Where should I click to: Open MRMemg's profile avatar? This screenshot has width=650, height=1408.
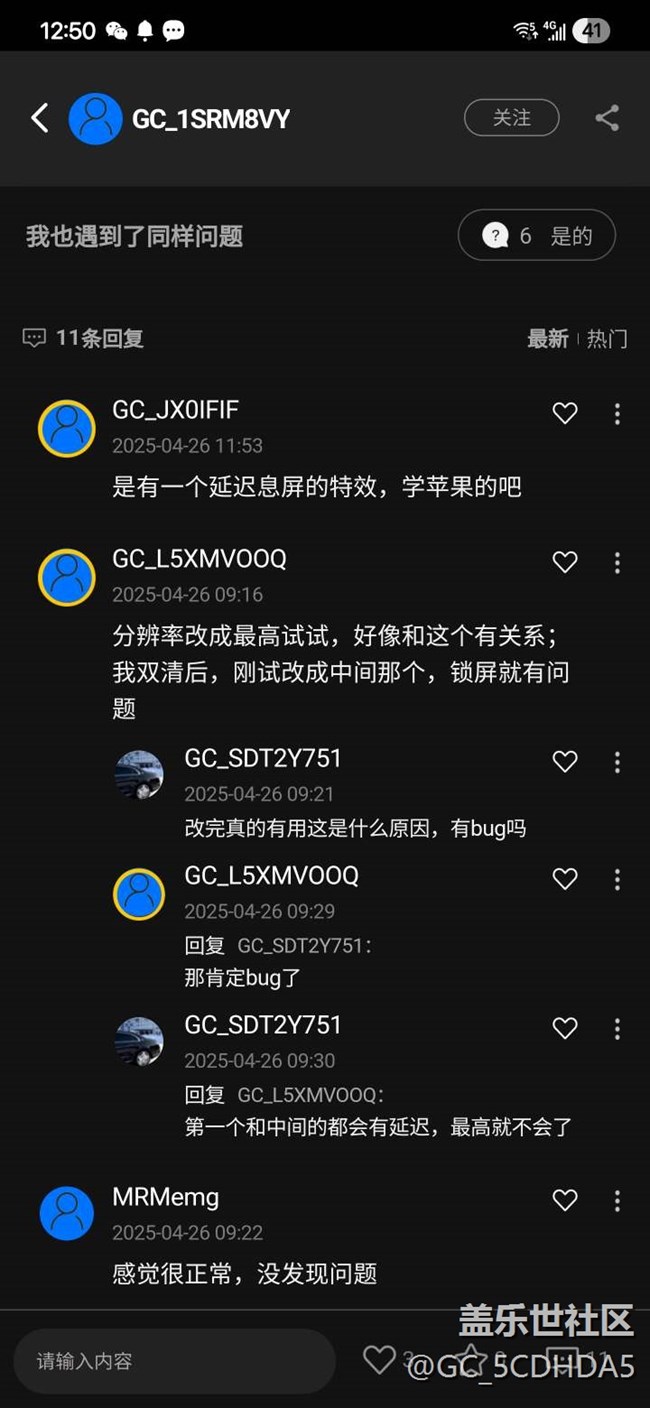67,1214
